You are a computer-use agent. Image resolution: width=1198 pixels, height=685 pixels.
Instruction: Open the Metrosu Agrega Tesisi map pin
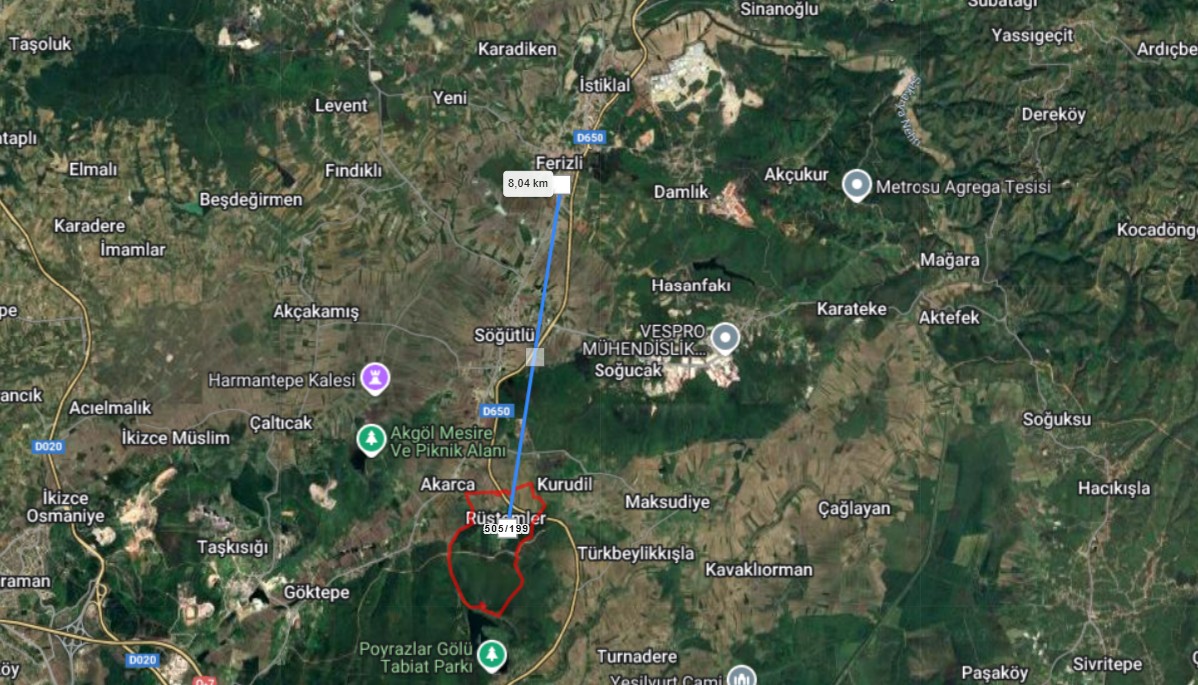856,185
